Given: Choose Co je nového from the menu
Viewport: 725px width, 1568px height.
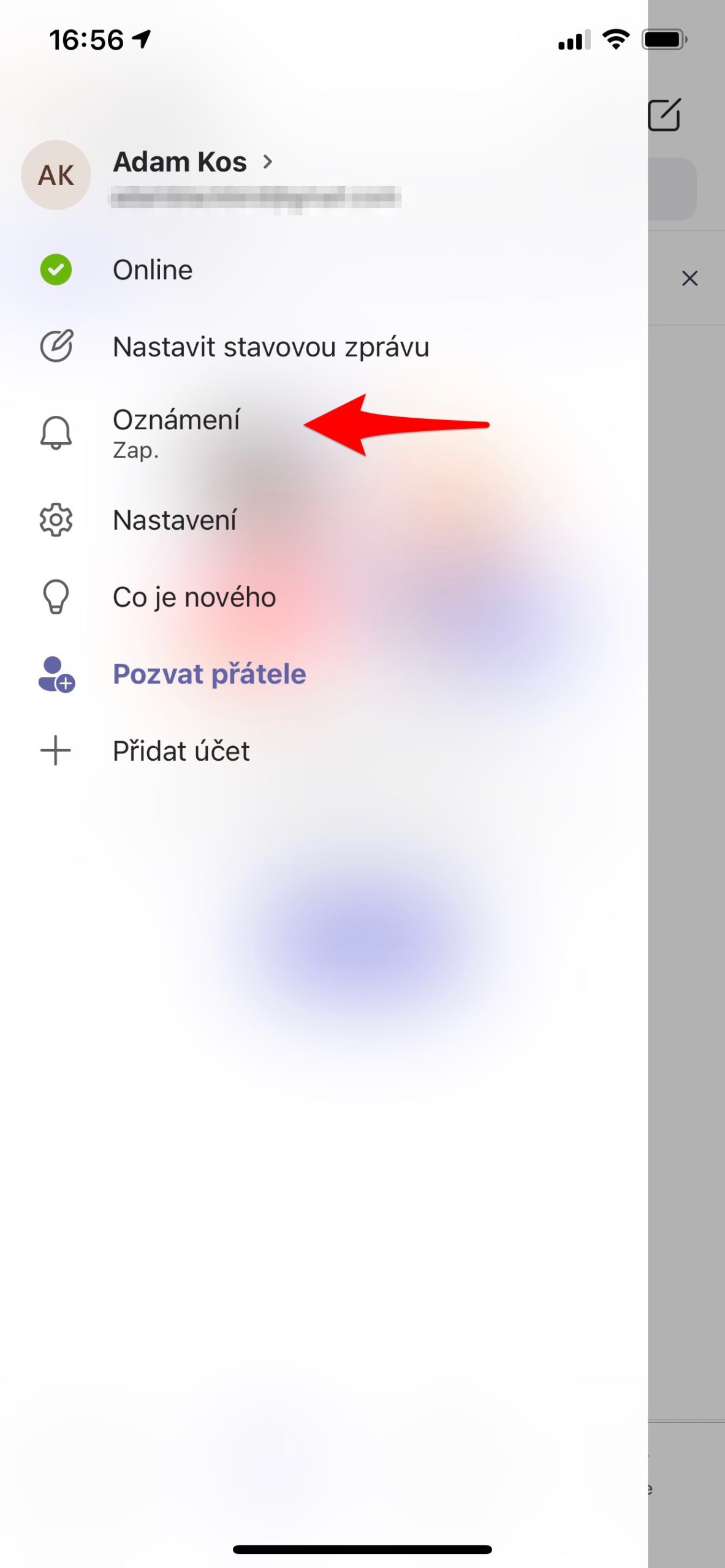Looking at the screenshot, I should pos(194,597).
